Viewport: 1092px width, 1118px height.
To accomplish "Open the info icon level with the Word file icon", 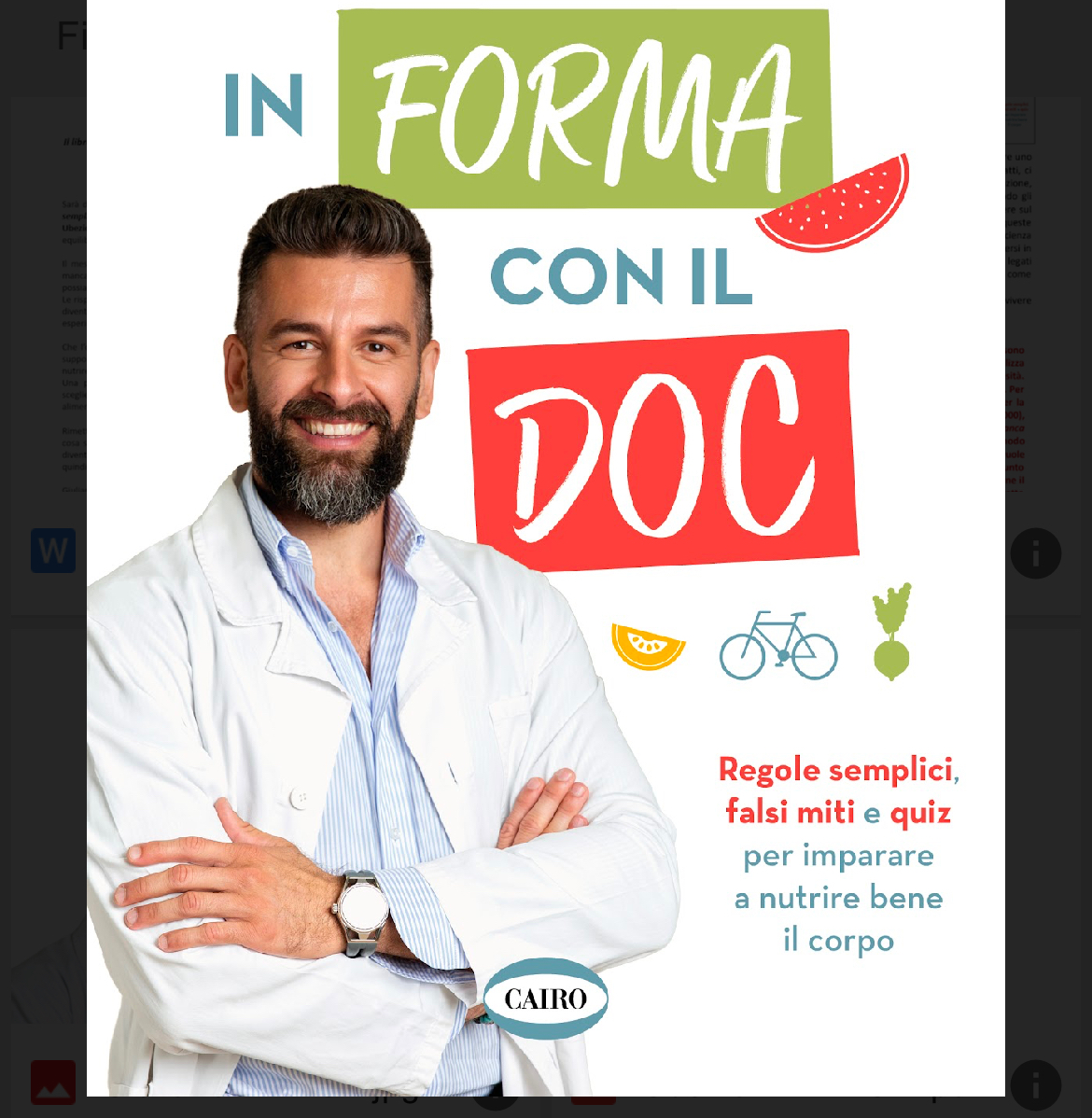I will [x=1035, y=553].
